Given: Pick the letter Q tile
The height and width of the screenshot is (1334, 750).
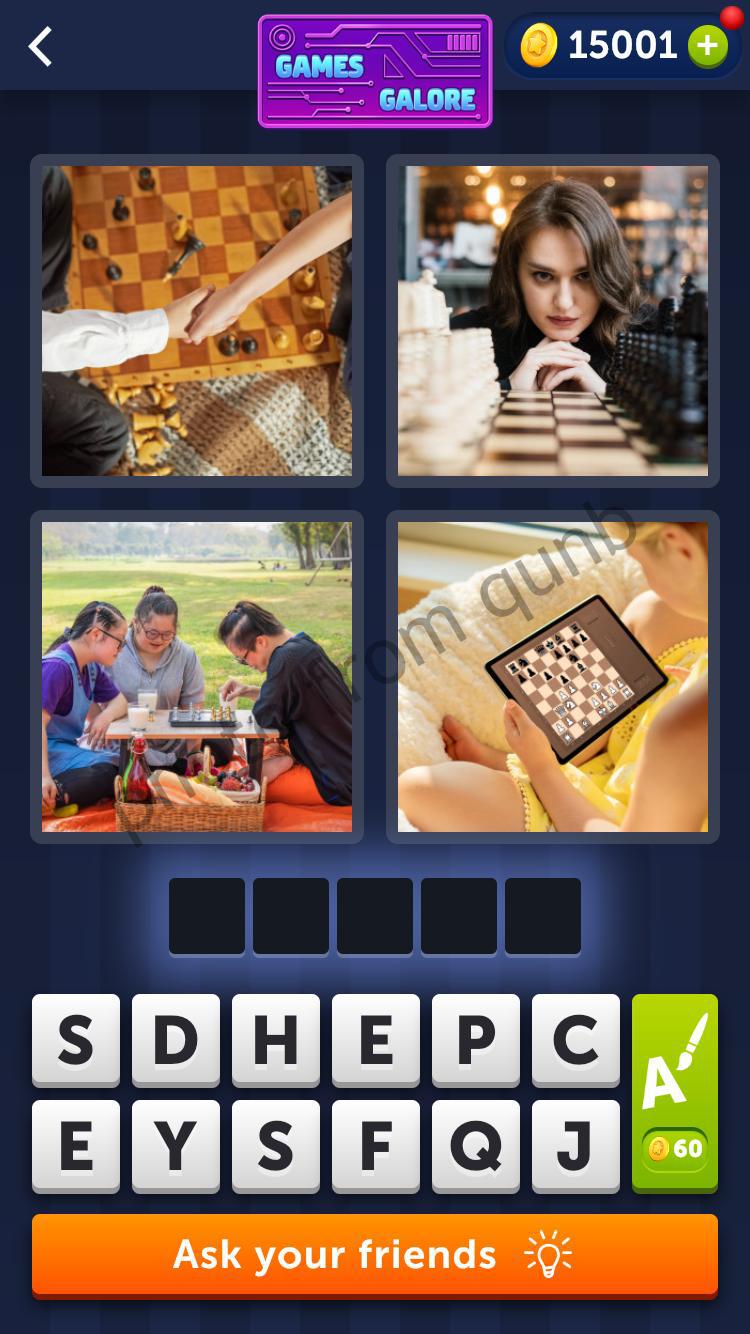Looking at the screenshot, I should 476,1146.
